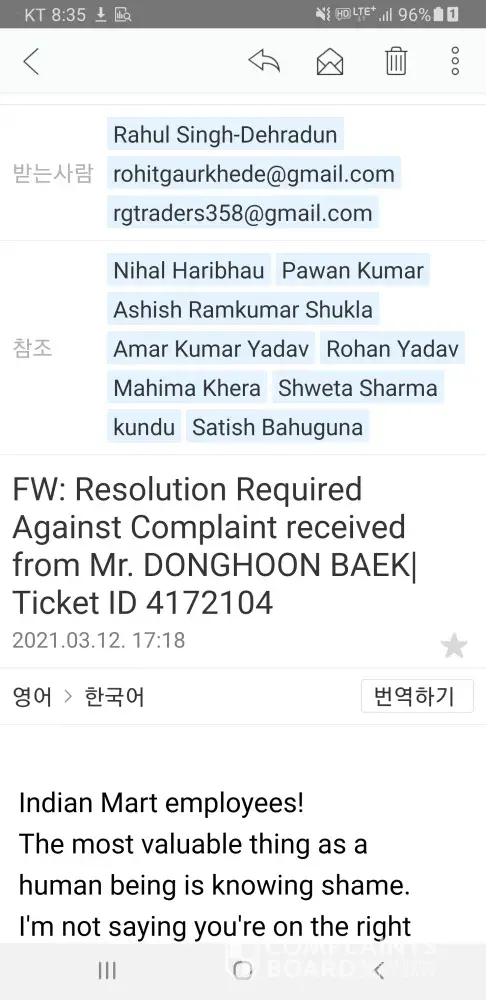Tap the 번역하기 translate button
Viewport: 486px width, 1000px height.
[x=417, y=696]
